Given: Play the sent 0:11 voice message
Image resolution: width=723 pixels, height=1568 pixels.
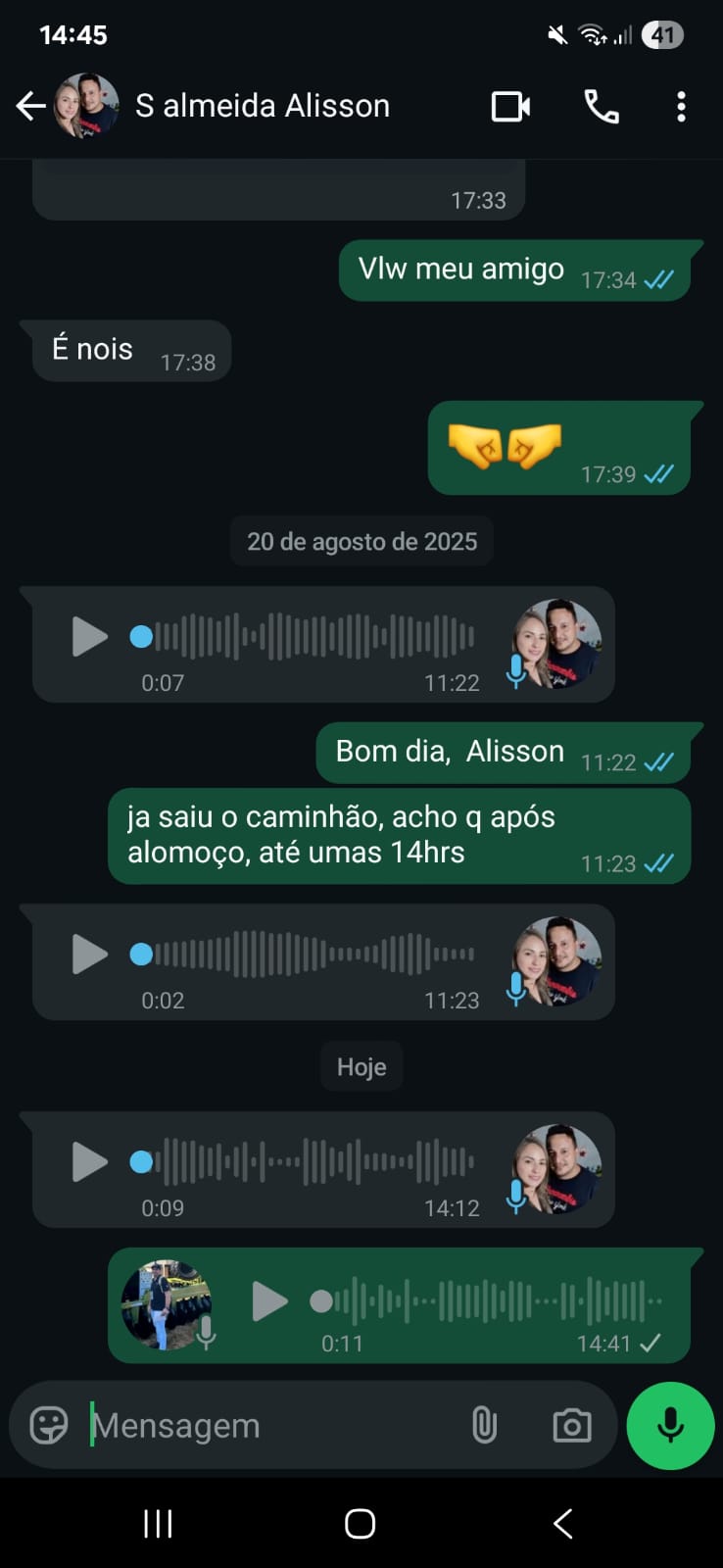Looking at the screenshot, I should [269, 1301].
